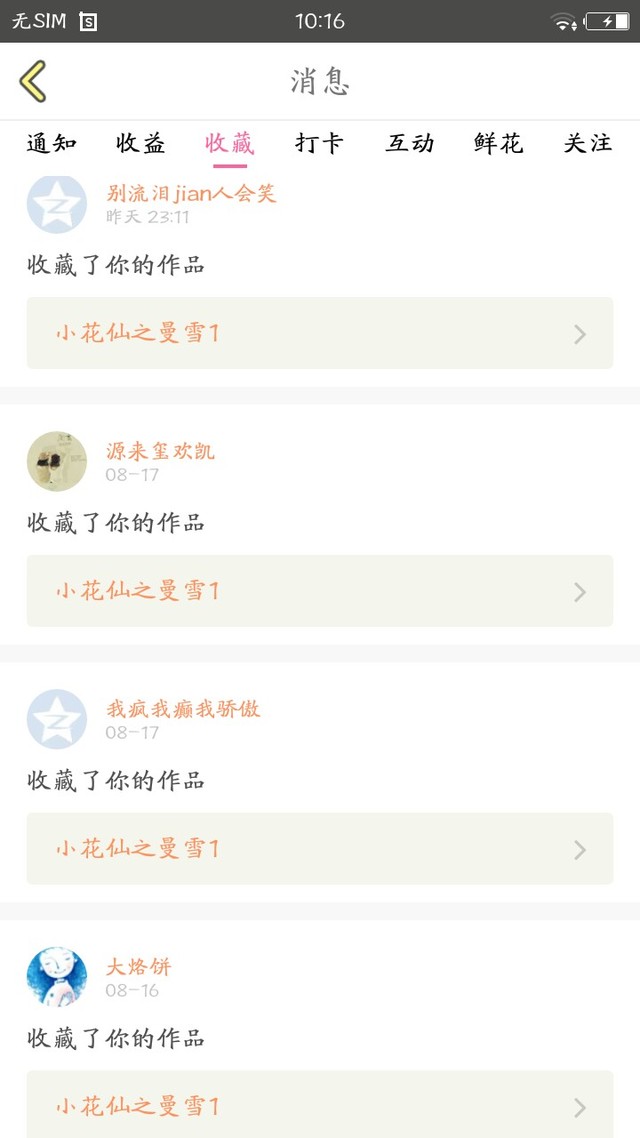The height and width of the screenshot is (1138, 640).
Task: Open the 打卡 tab
Action: (320, 144)
